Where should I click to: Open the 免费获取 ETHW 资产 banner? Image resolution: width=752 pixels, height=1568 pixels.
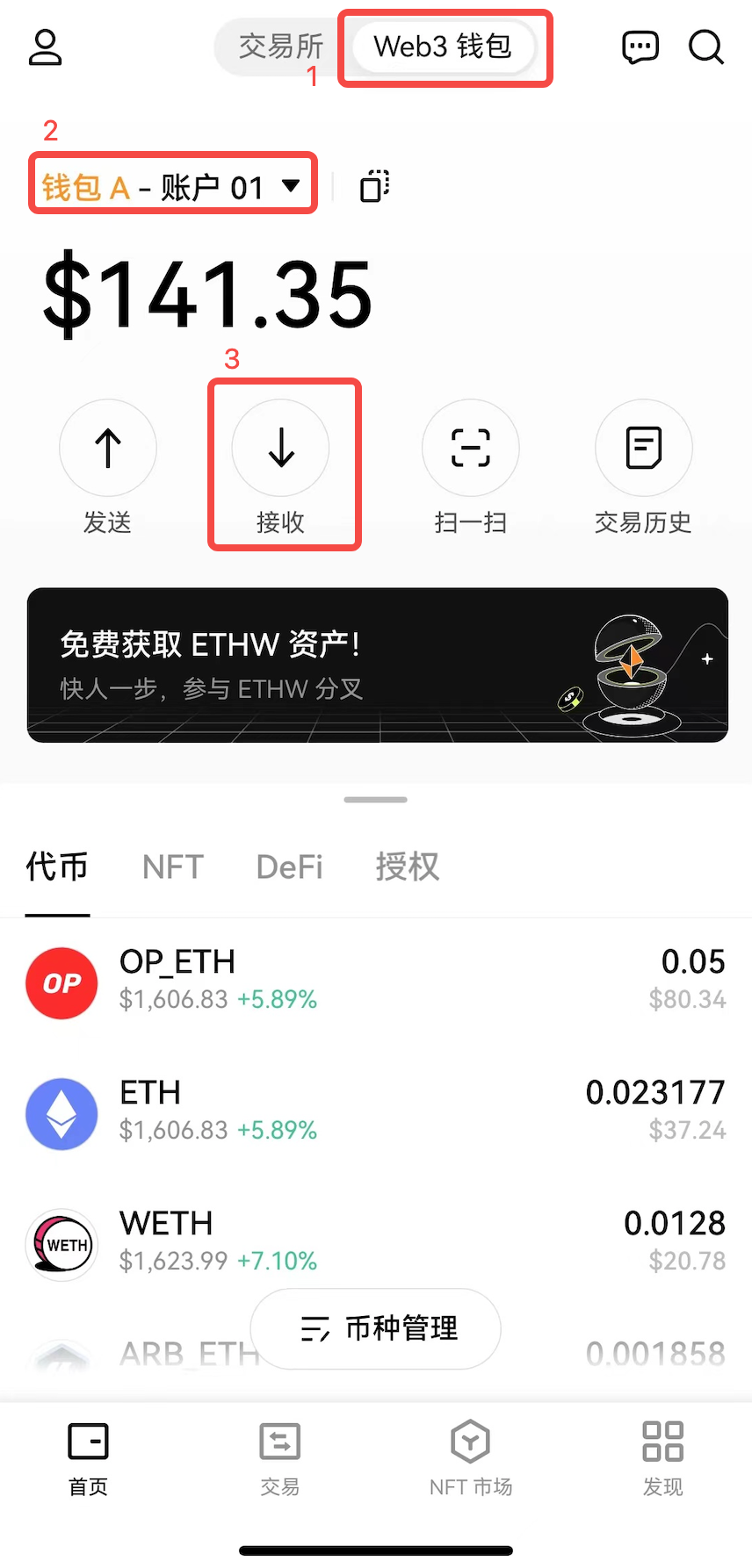click(378, 665)
